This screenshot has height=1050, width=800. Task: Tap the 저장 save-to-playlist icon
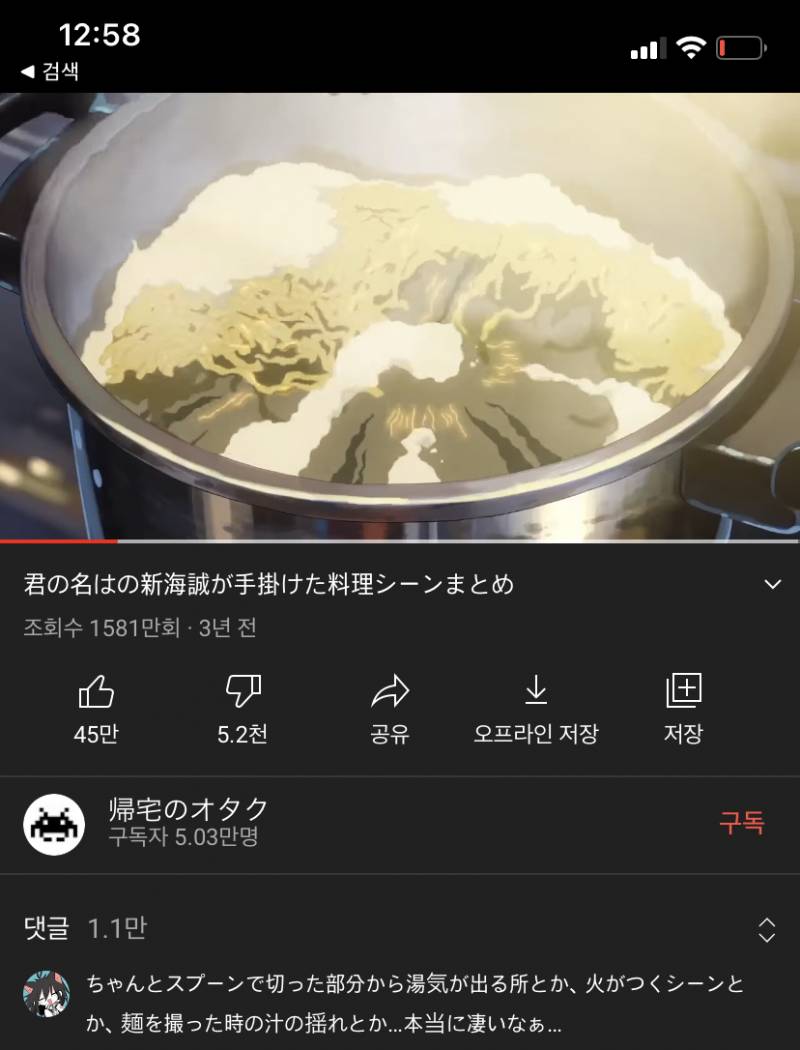[x=684, y=692]
